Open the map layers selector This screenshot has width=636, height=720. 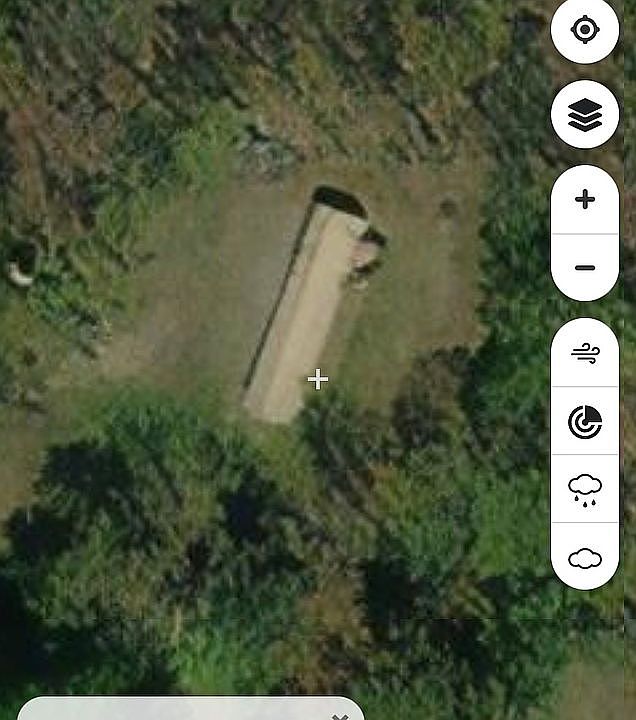pos(585,115)
